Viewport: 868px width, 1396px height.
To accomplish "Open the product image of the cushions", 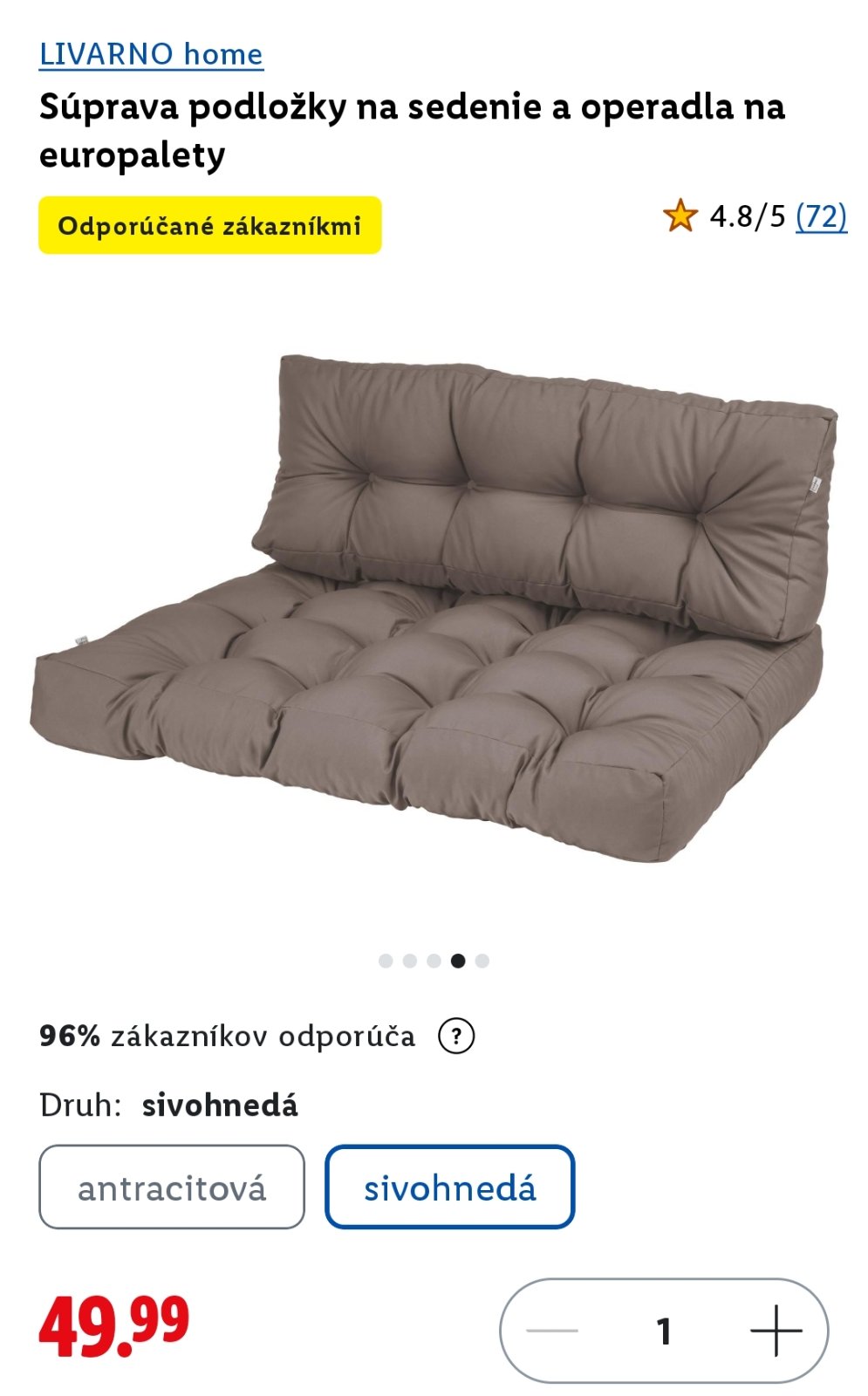I will (x=434, y=607).
